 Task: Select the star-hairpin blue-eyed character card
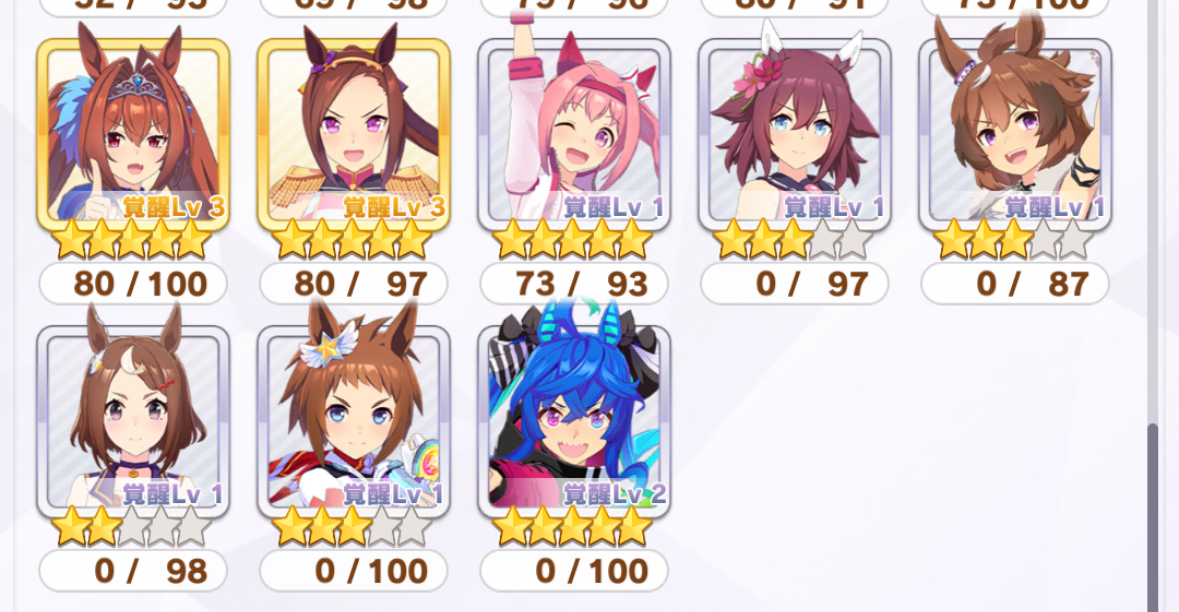point(354,420)
